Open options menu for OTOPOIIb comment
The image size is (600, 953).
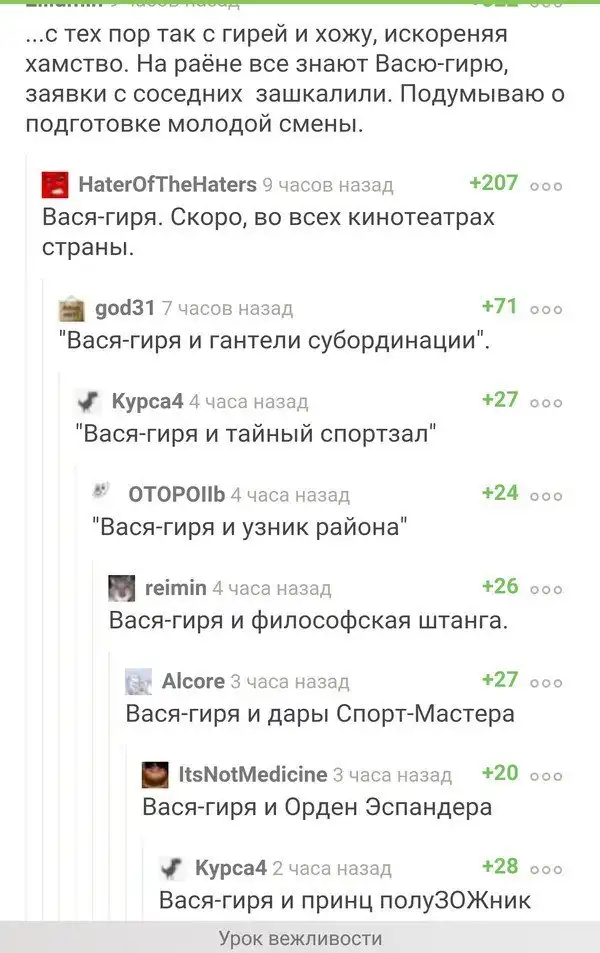546,495
